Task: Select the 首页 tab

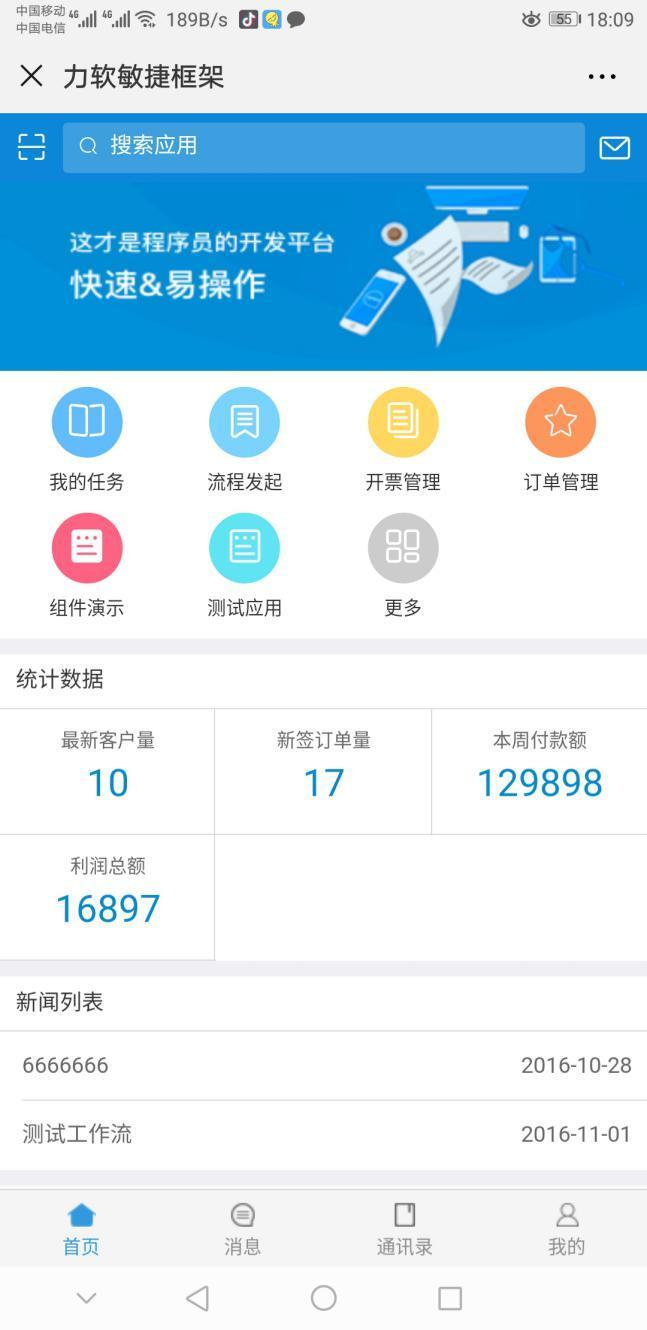Action: pyautogui.click(x=81, y=1229)
